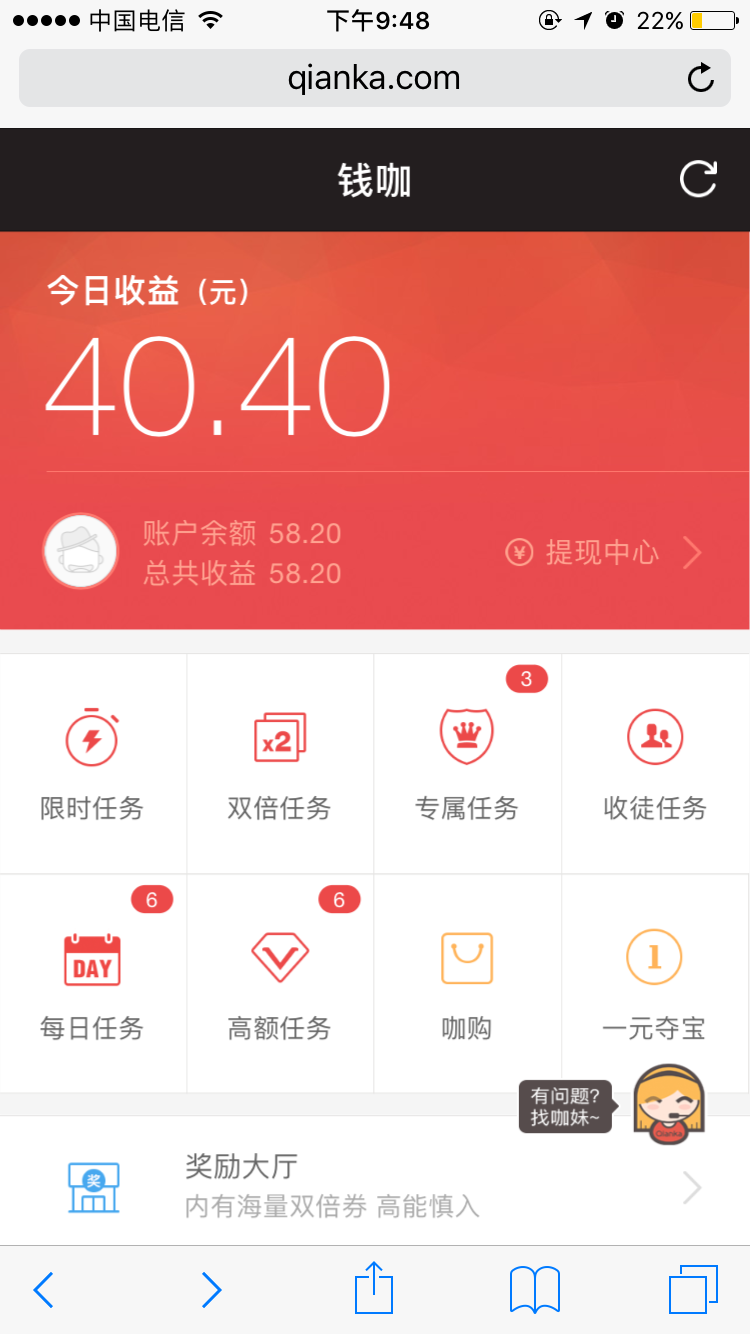This screenshot has height=1334, width=750.
Task: Open 专属任务 exclusive tasks
Action: (467, 764)
